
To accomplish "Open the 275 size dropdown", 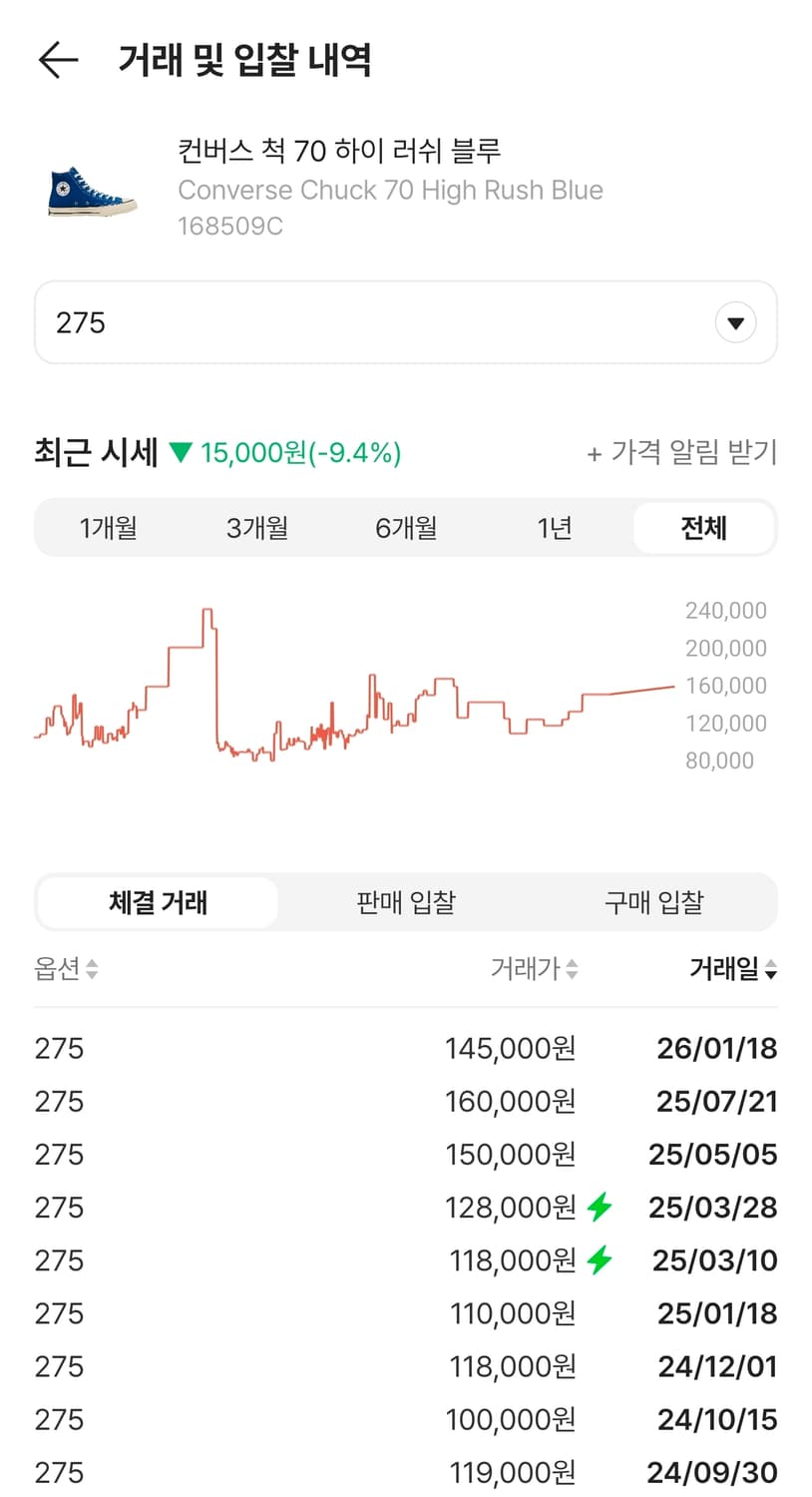I will click(405, 321).
